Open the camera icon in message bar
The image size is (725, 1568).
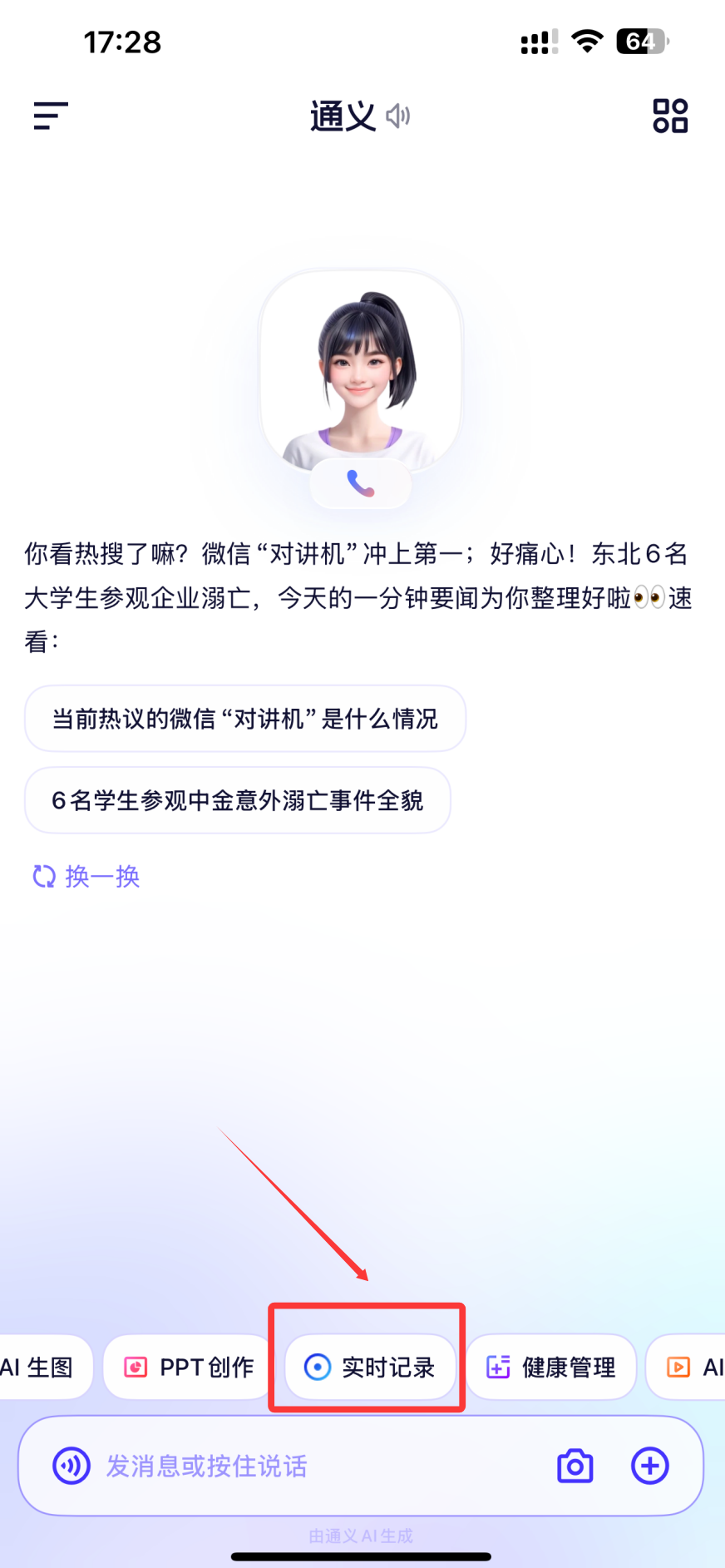[575, 1465]
